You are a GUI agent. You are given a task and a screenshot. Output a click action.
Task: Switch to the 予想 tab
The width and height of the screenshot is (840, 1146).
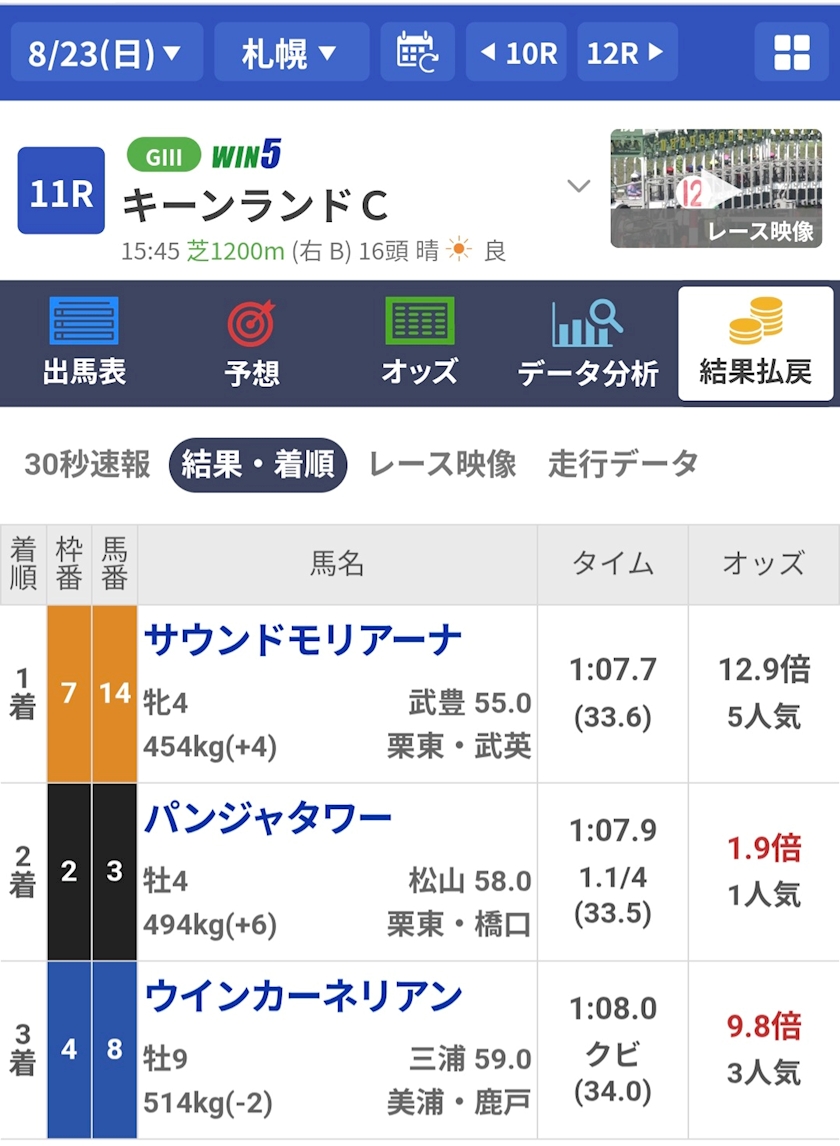251,342
